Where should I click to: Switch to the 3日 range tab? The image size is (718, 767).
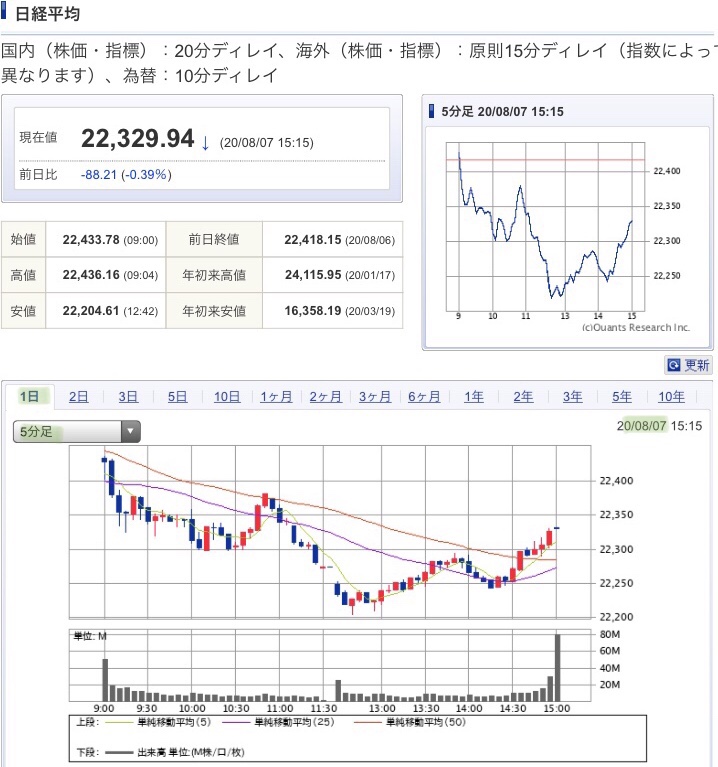(x=128, y=397)
